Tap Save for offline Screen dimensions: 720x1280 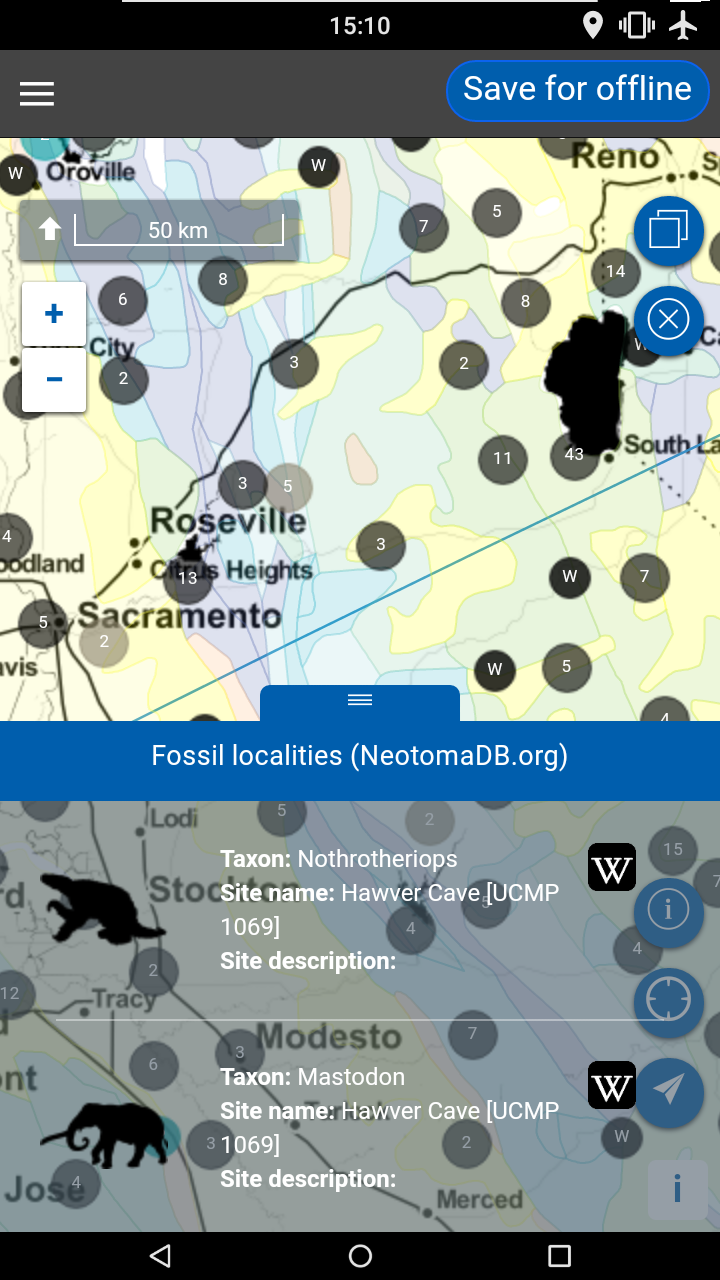[x=577, y=90]
